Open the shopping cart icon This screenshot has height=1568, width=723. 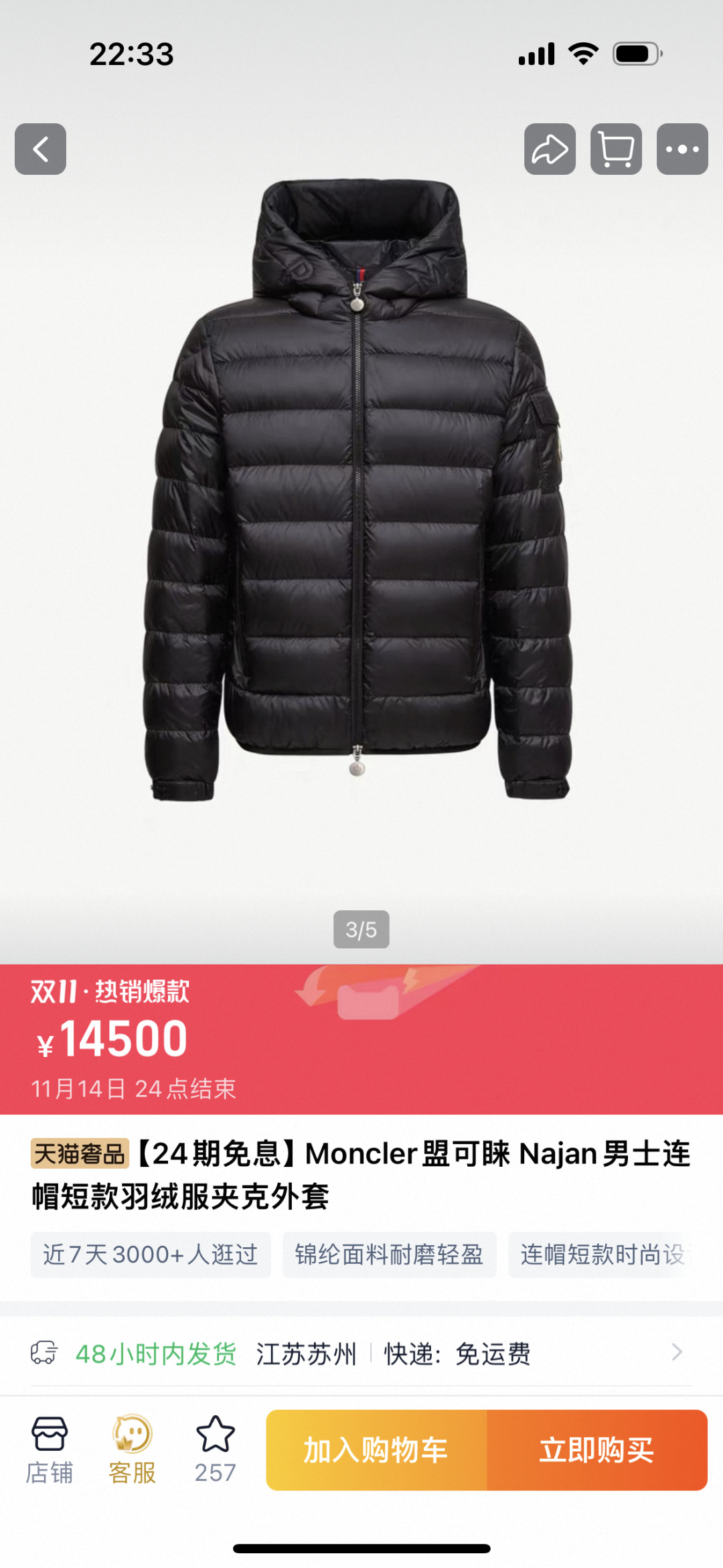pos(616,149)
